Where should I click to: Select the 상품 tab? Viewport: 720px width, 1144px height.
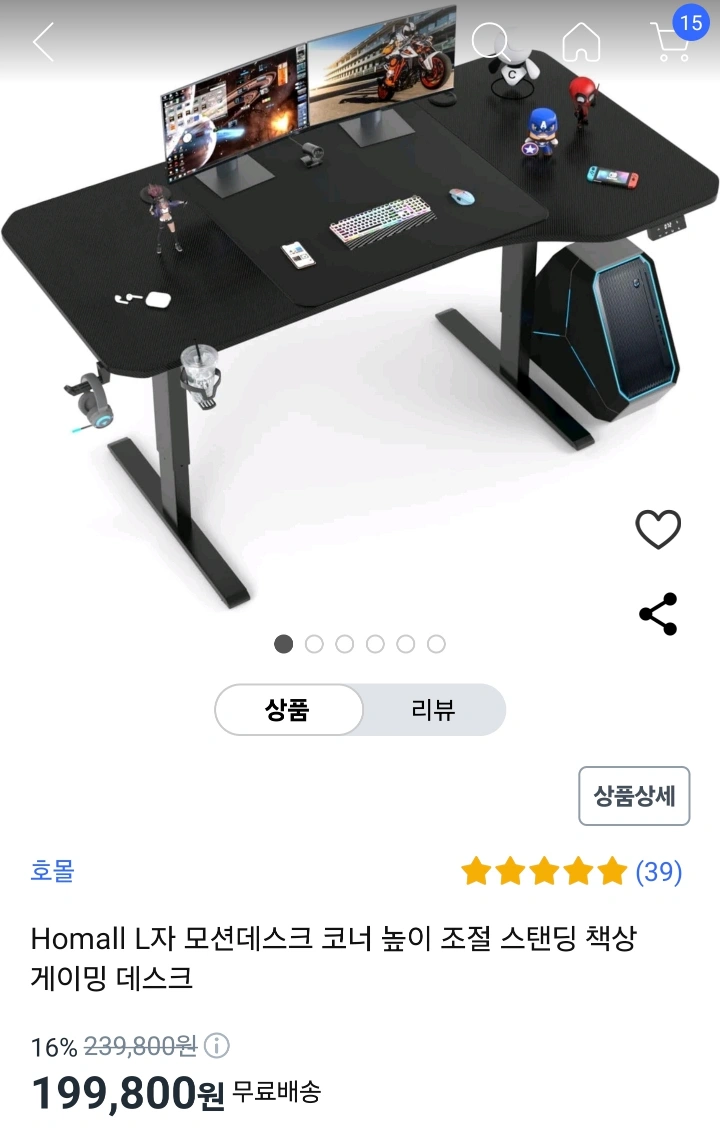pyautogui.click(x=287, y=709)
